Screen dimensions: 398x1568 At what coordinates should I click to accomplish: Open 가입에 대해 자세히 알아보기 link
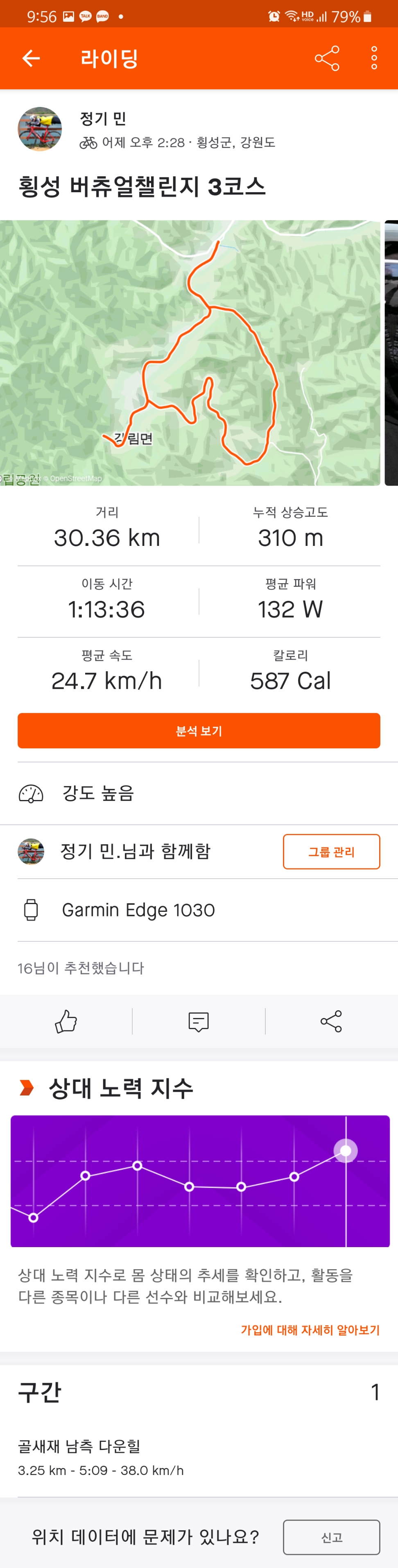point(310,1330)
